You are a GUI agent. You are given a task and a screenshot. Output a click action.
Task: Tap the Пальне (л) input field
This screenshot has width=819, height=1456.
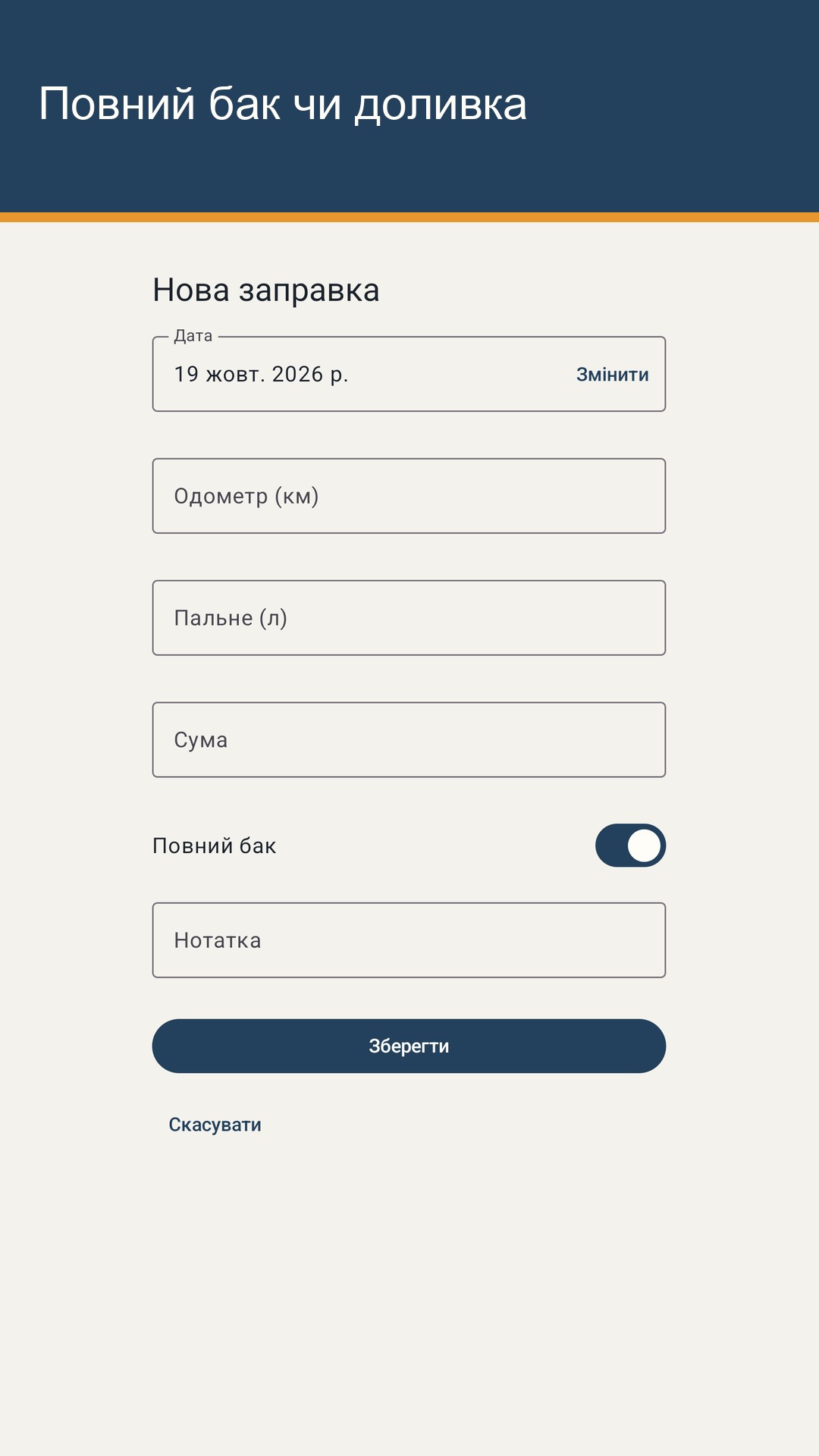tap(409, 618)
